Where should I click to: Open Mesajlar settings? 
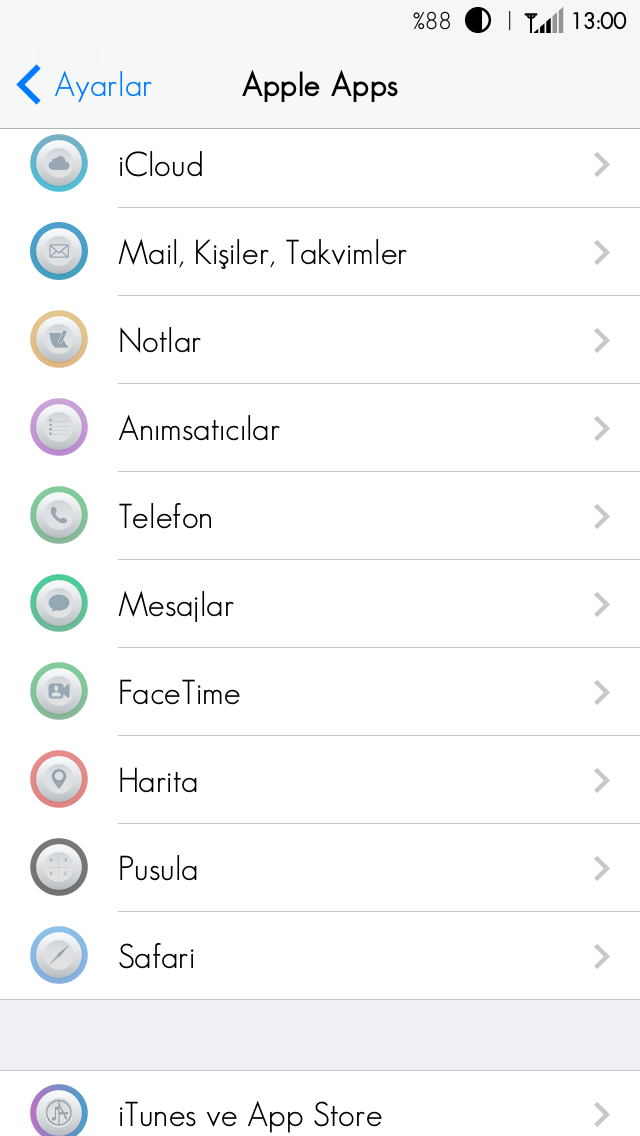pyautogui.click(x=320, y=604)
